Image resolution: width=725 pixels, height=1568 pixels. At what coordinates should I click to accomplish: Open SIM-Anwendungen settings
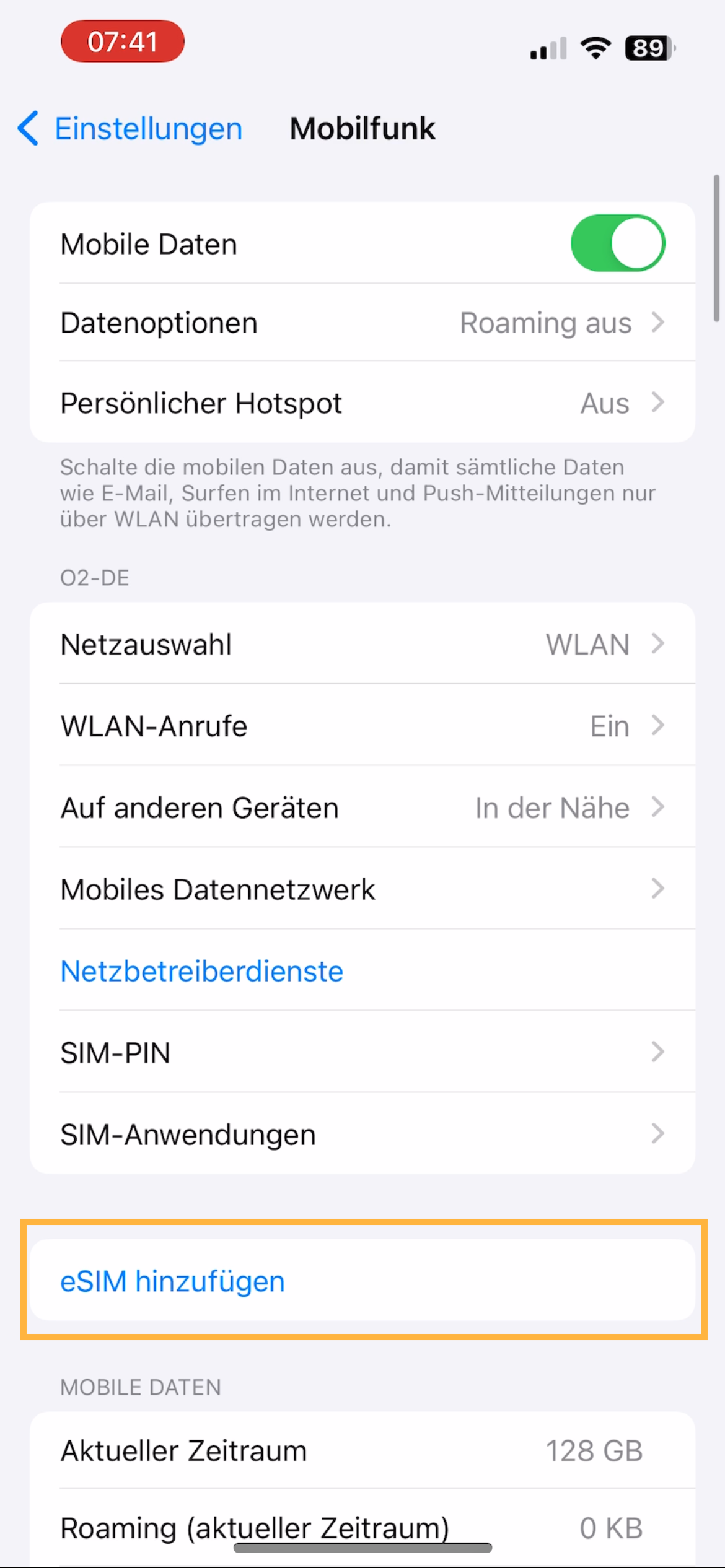(362, 1134)
